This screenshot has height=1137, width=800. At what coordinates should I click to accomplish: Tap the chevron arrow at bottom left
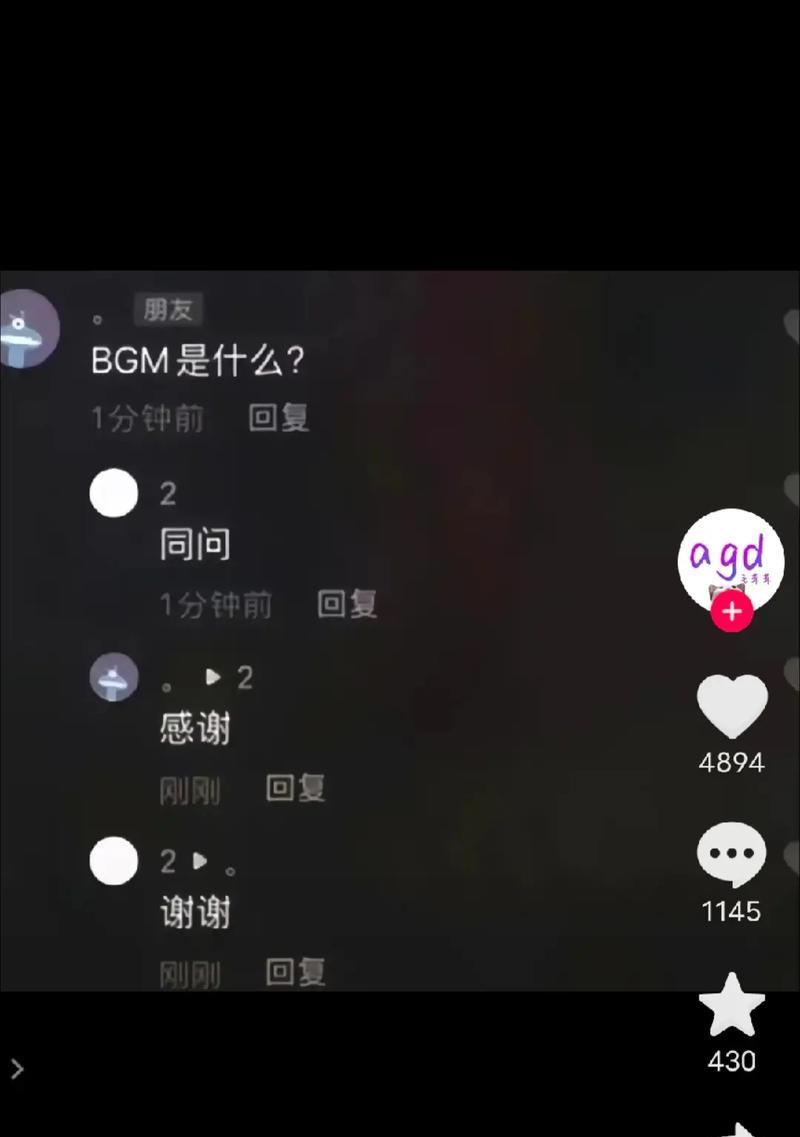coord(17,1069)
